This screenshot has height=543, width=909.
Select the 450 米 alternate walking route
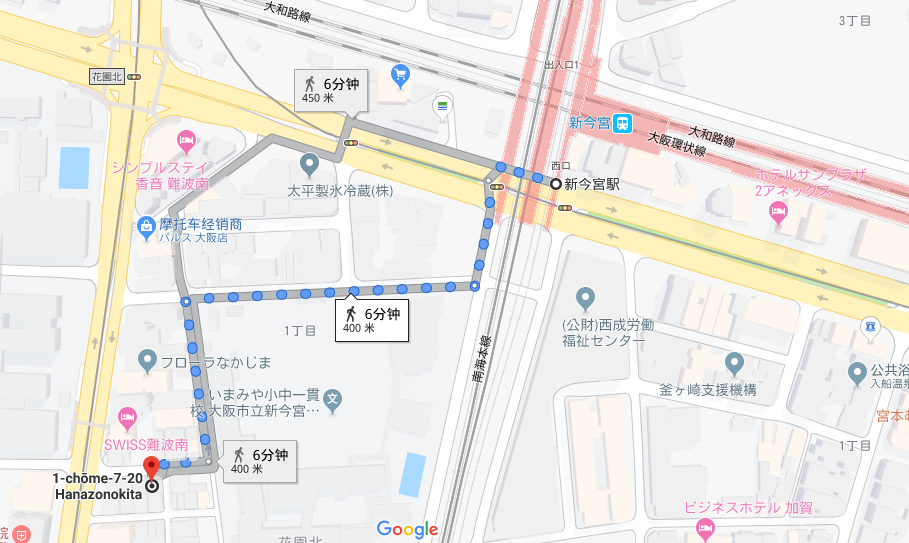[x=330, y=90]
